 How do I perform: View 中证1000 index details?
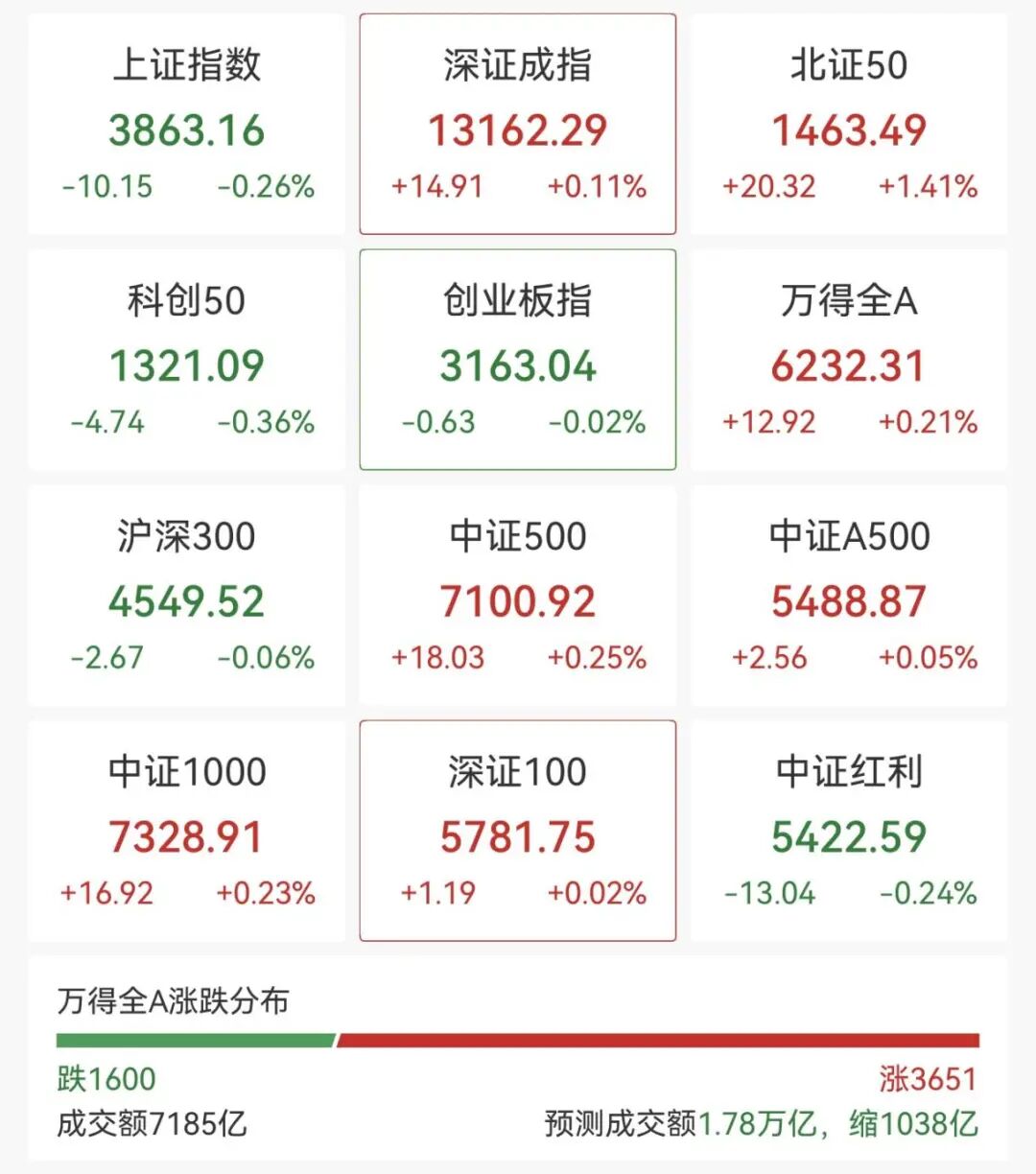[187, 831]
